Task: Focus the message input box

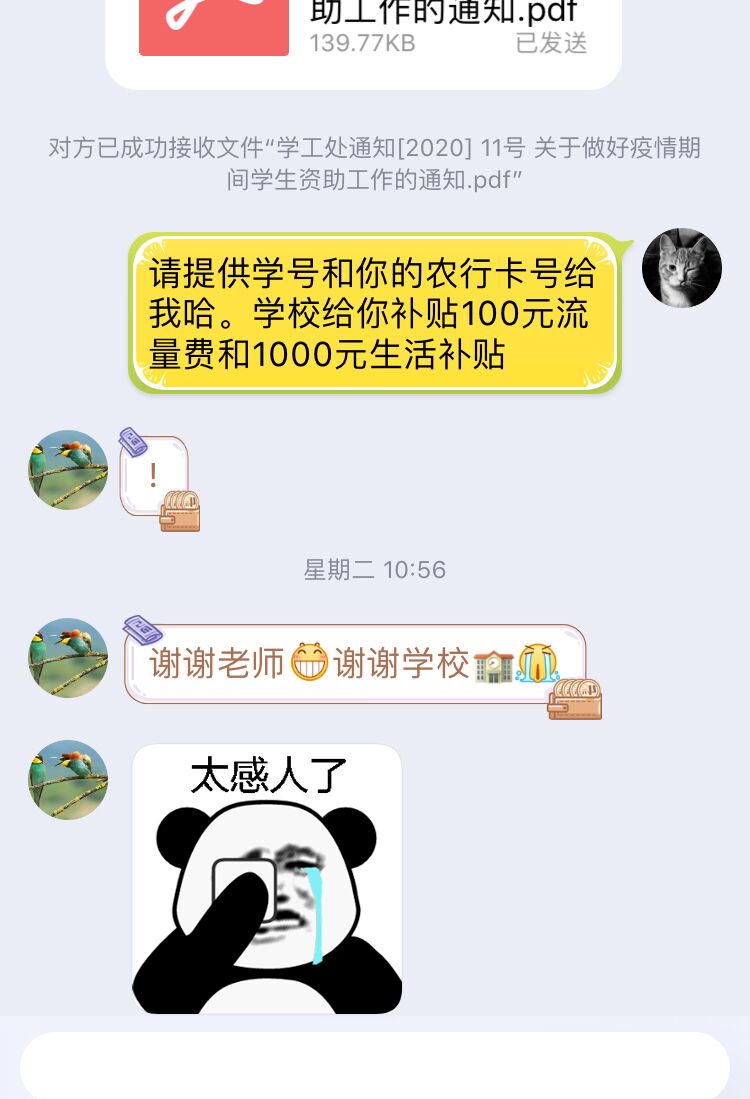Action: point(375,1066)
